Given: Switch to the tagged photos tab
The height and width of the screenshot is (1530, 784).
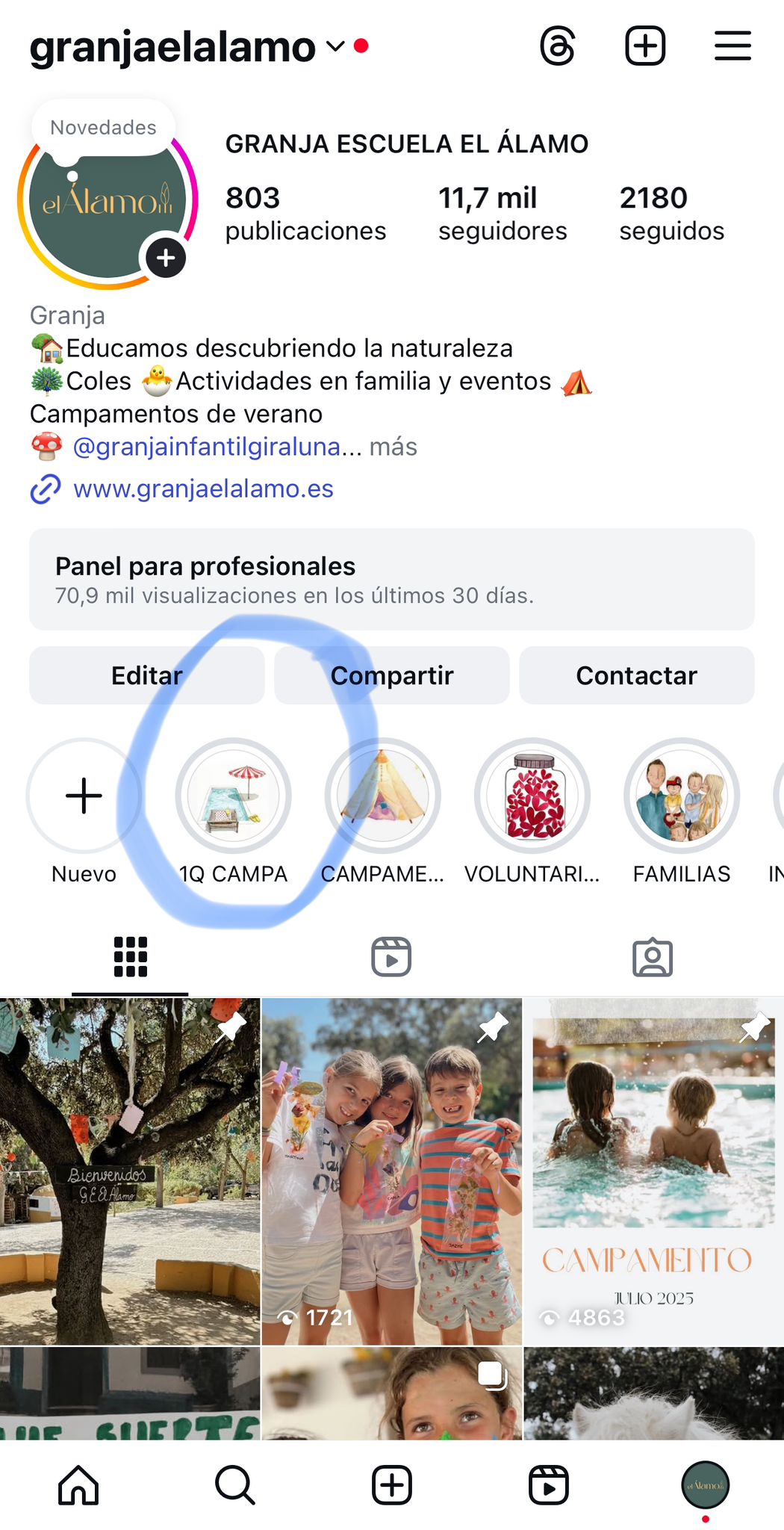Looking at the screenshot, I should click(x=653, y=957).
